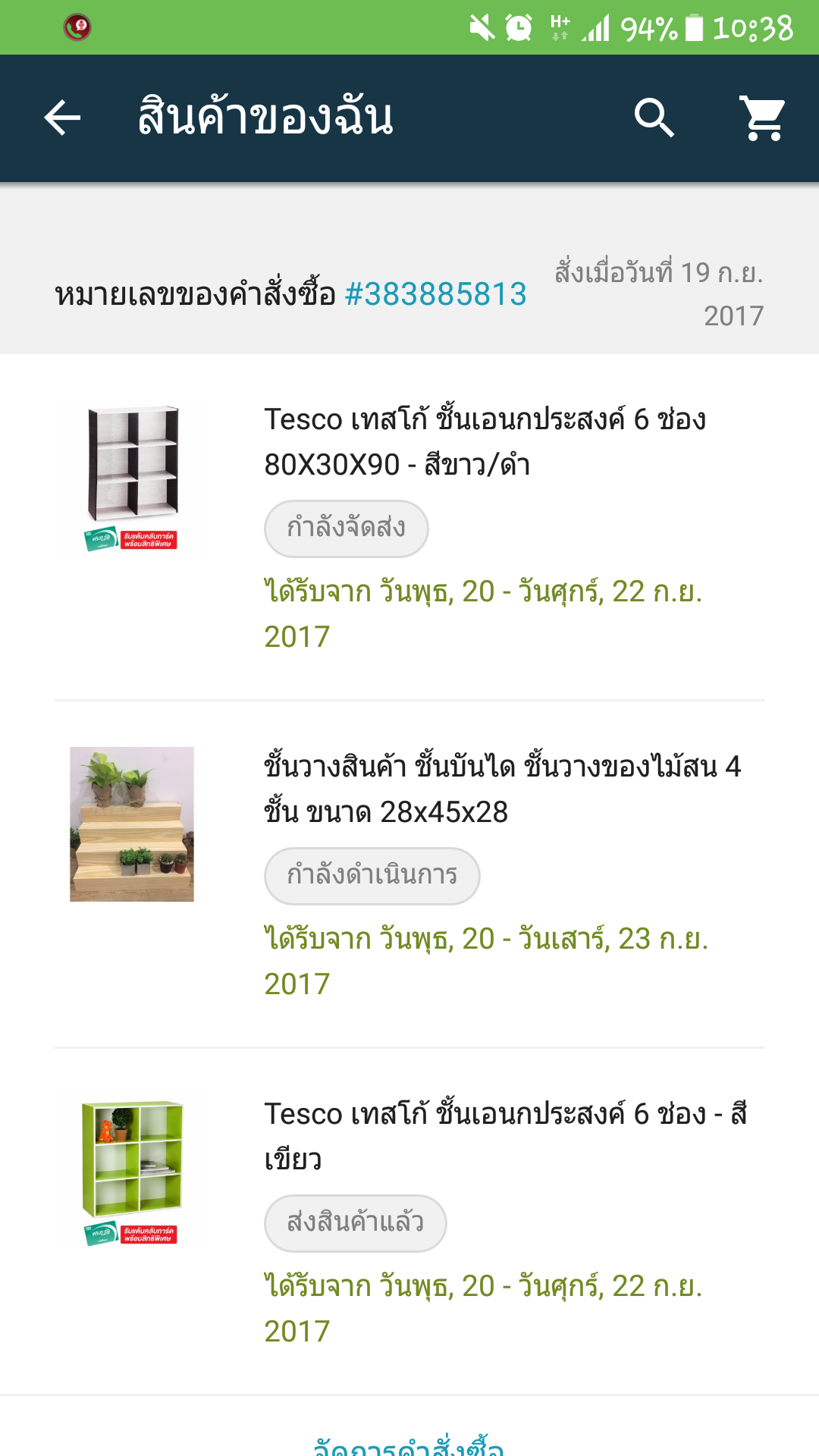Open the search icon in the app bar
The width and height of the screenshot is (819, 1456).
tap(654, 118)
